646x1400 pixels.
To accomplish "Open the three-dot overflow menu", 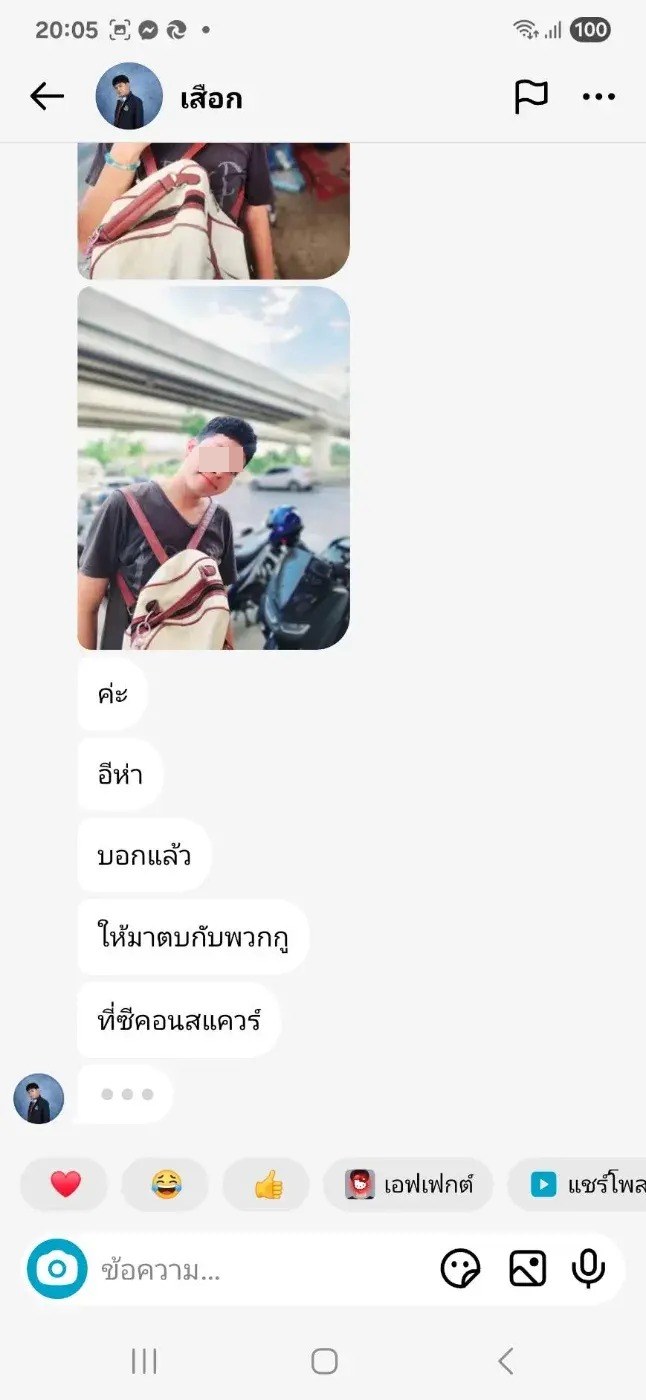I will [x=598, y=97].
